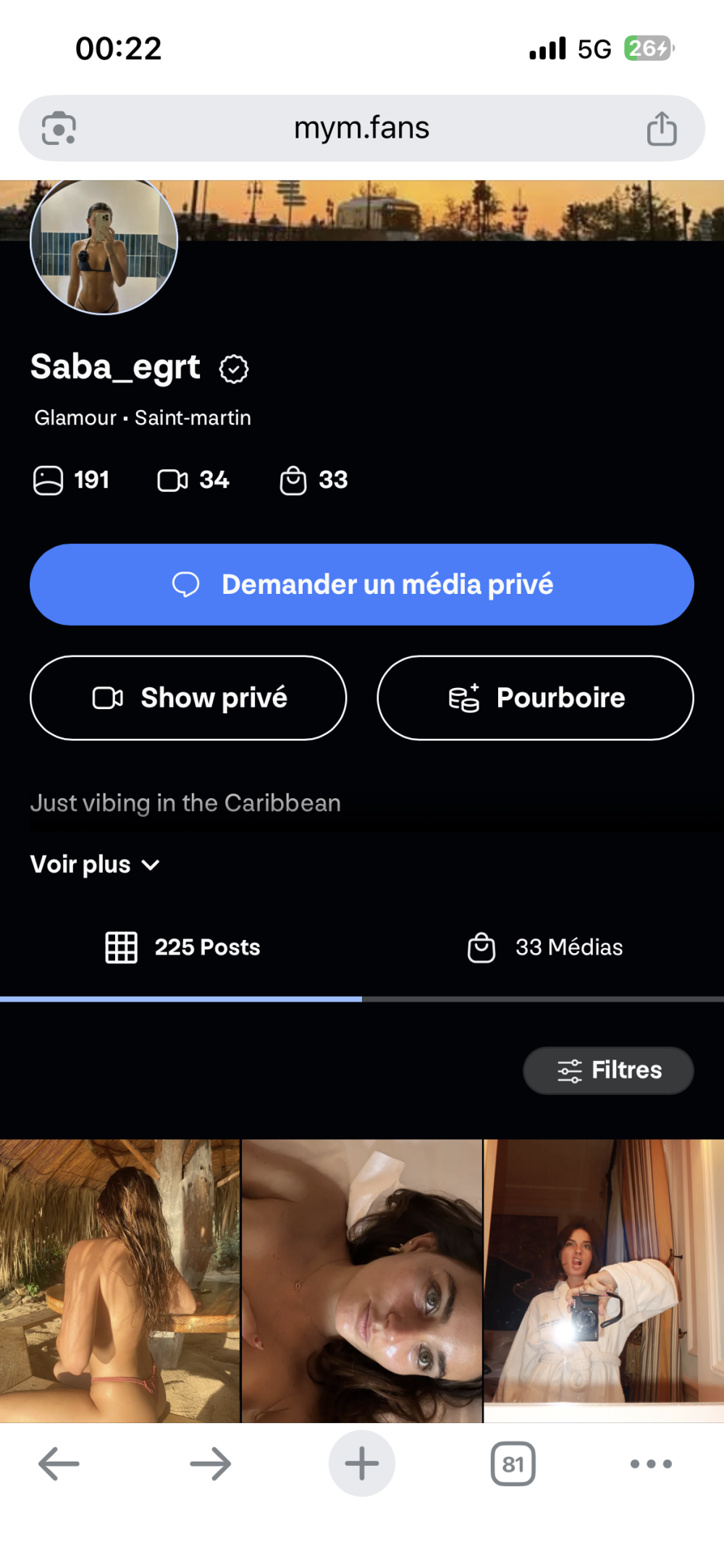This screenshot has width=724, height=1568.
Task: Switch to the 33 Médias tab
Action: coord(545,947)
